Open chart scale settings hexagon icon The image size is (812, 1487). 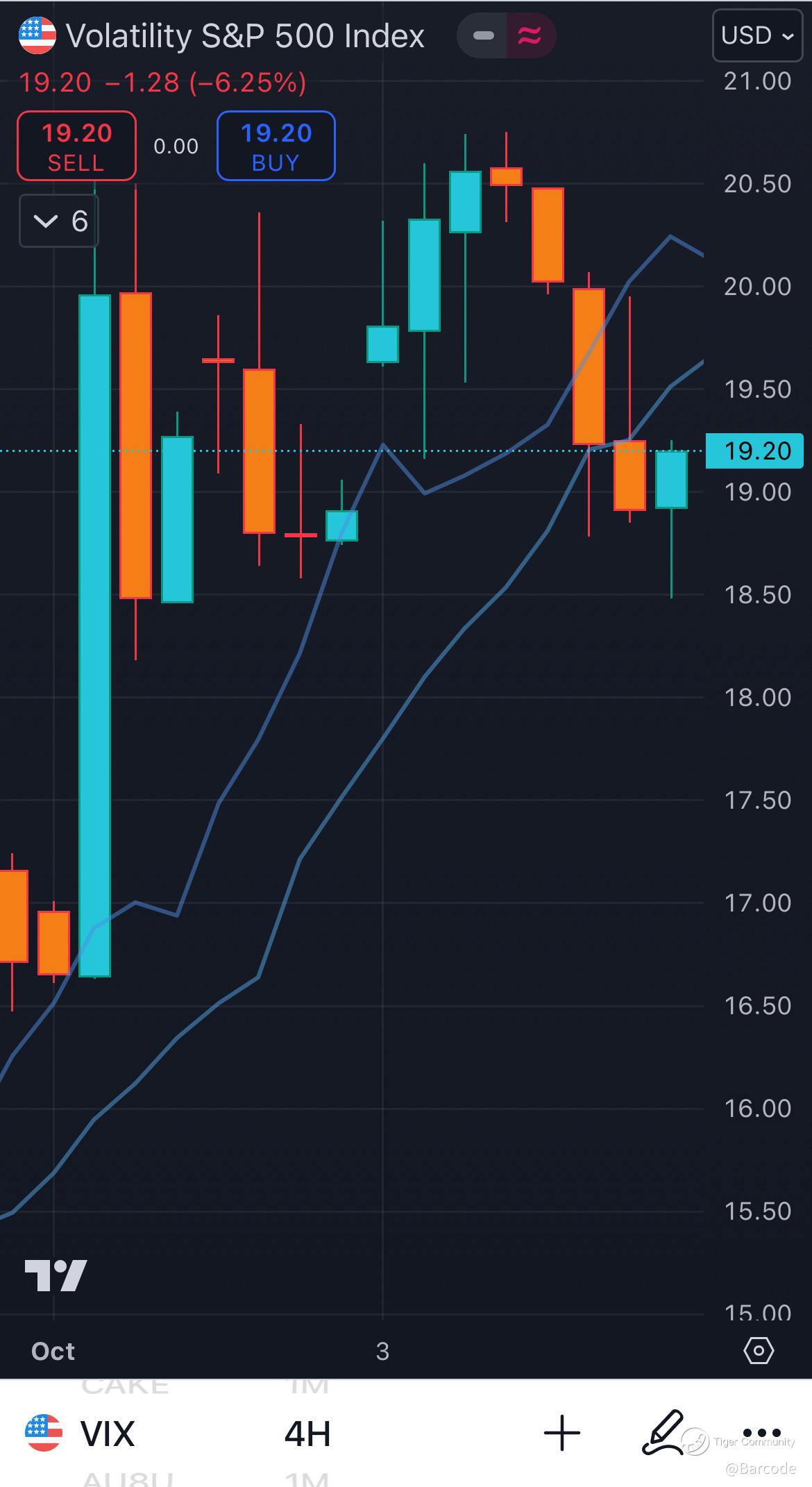point(758,1350)
